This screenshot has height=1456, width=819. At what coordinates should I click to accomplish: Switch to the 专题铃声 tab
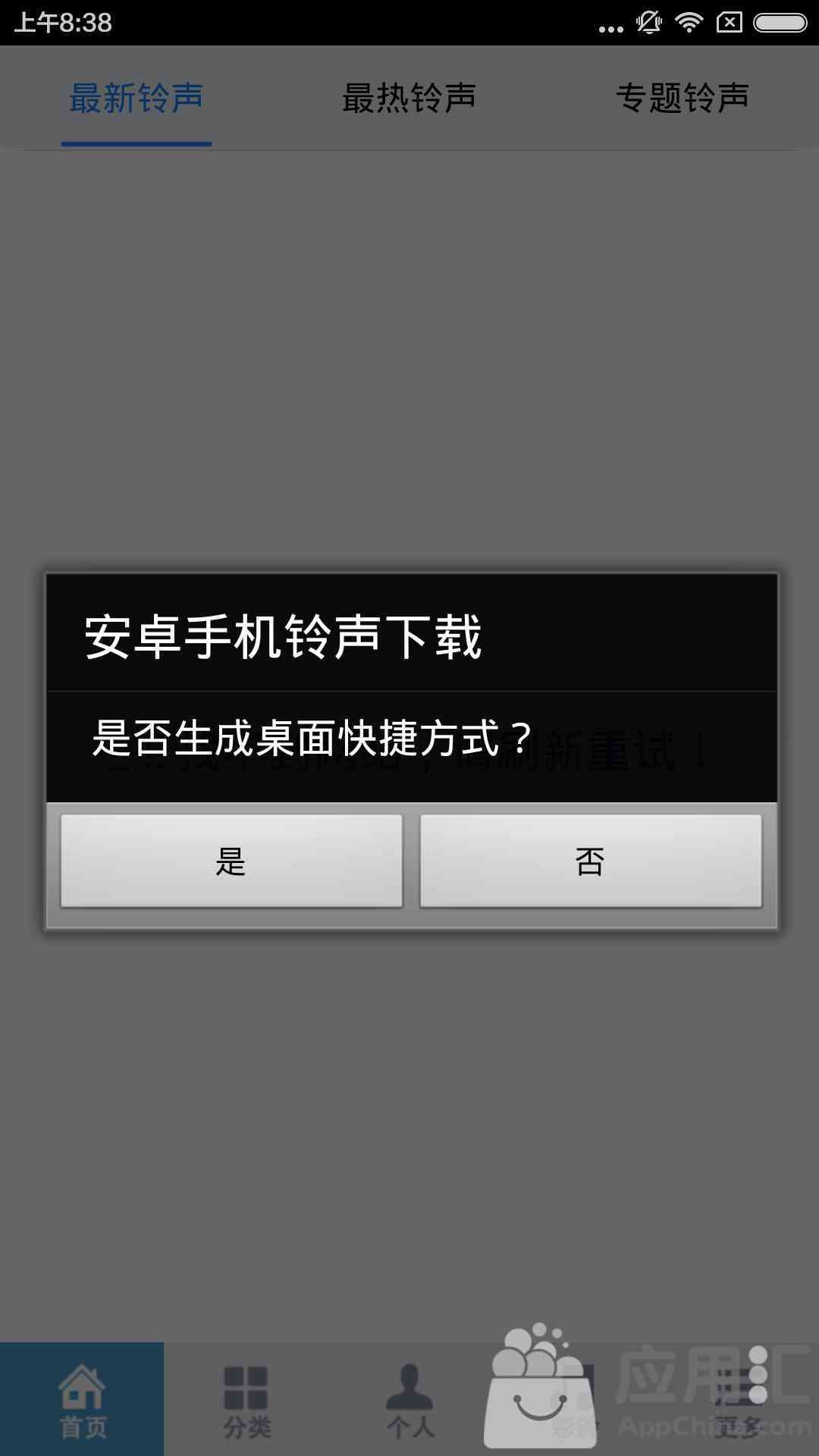click(x=682, y=98)
